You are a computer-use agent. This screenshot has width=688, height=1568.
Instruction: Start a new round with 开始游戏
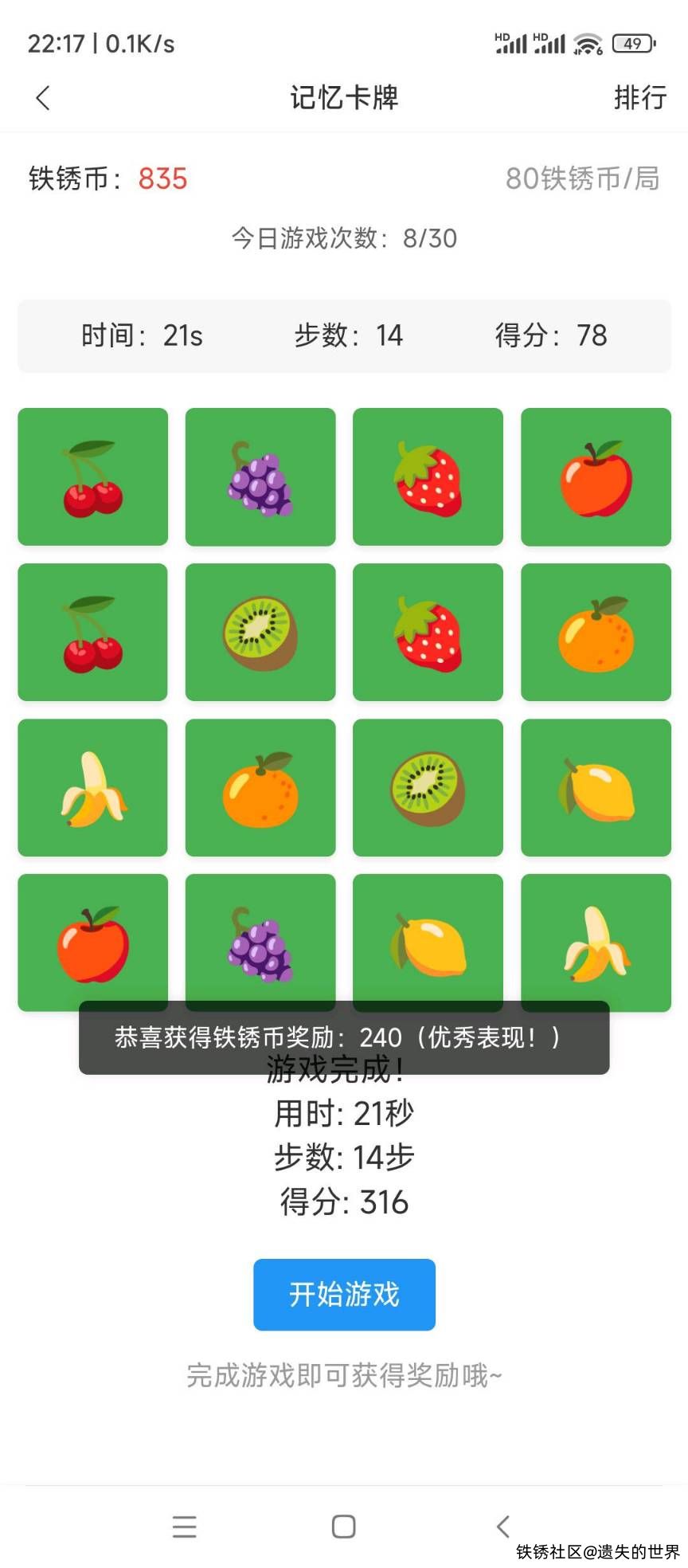coord(344,1294)
